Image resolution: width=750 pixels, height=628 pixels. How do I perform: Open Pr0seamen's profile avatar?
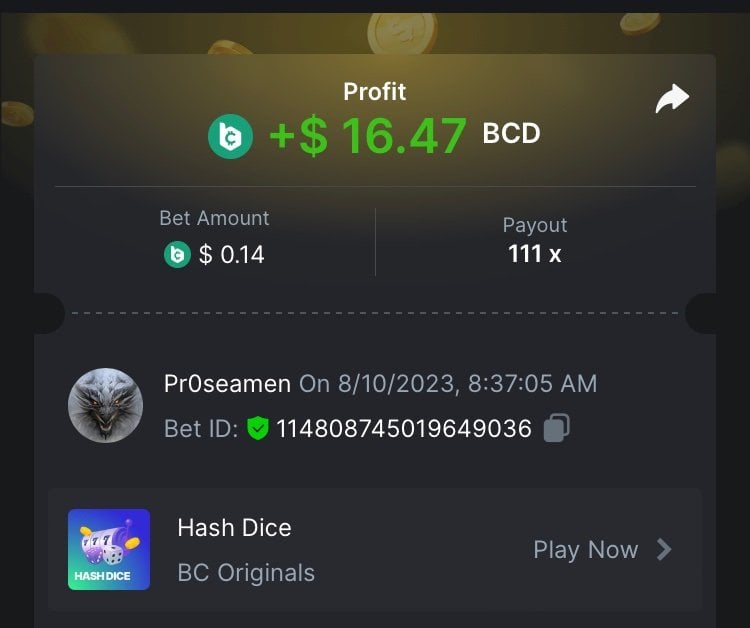pos(105,406)
